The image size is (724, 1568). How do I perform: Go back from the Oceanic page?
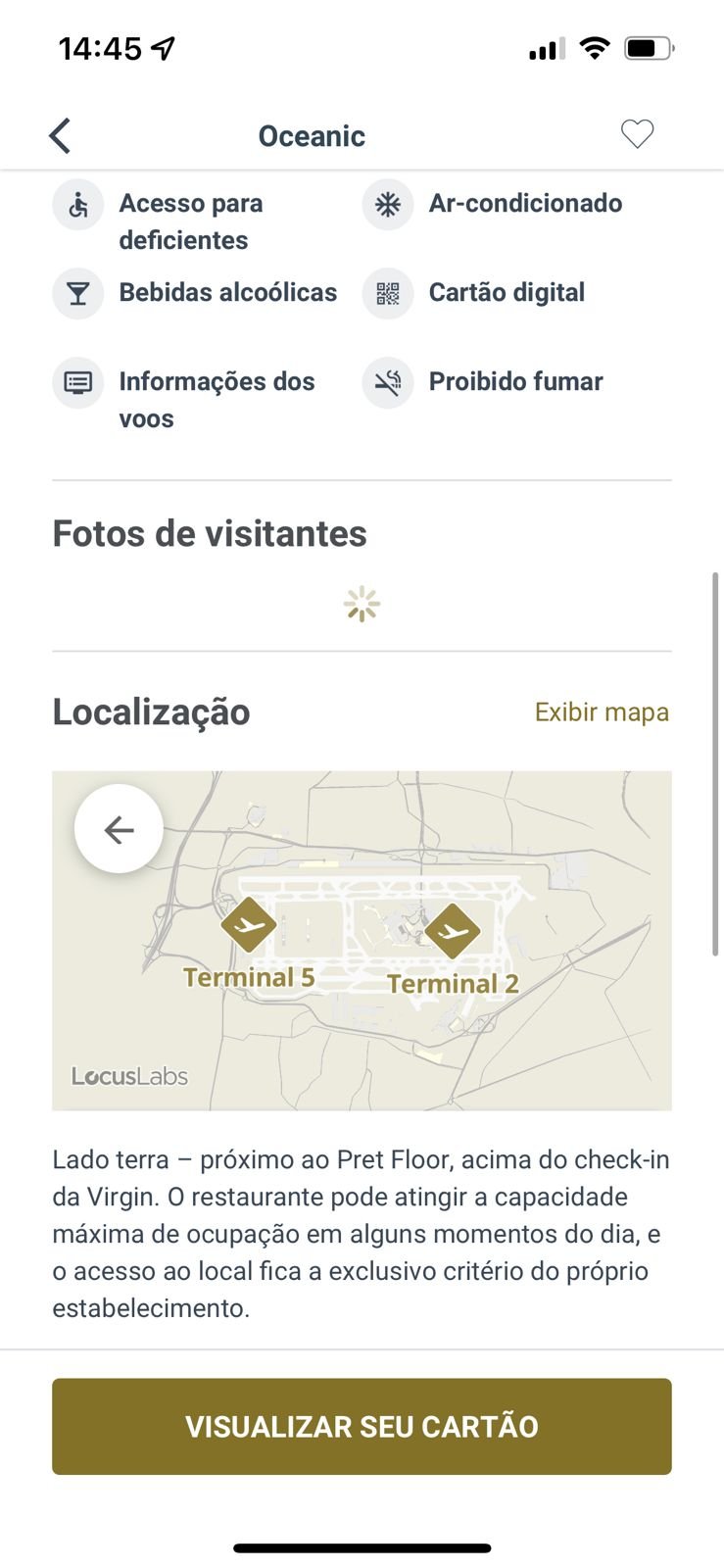(60, 136)
